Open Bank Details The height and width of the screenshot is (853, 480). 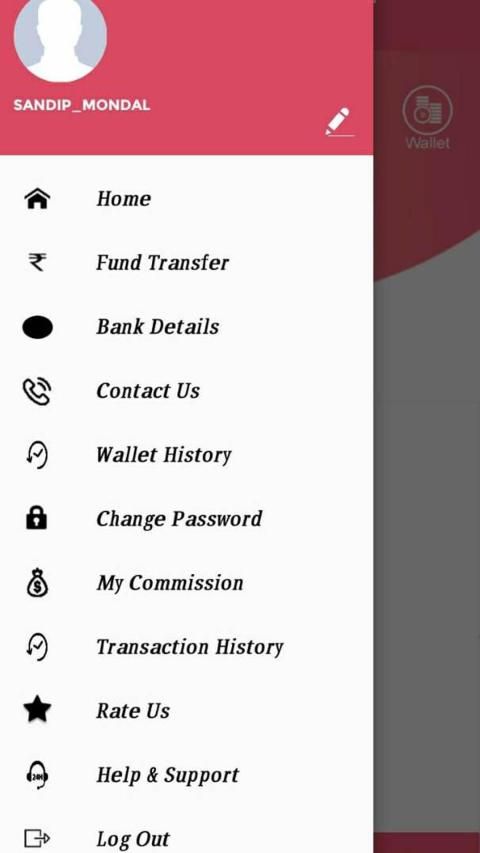(187, 327)
